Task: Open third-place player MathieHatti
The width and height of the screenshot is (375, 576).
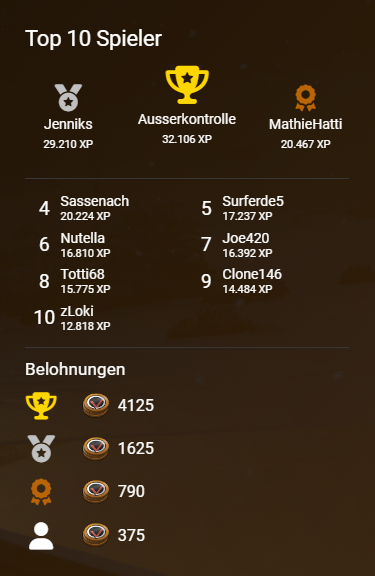Action: [x=306, y=124]
